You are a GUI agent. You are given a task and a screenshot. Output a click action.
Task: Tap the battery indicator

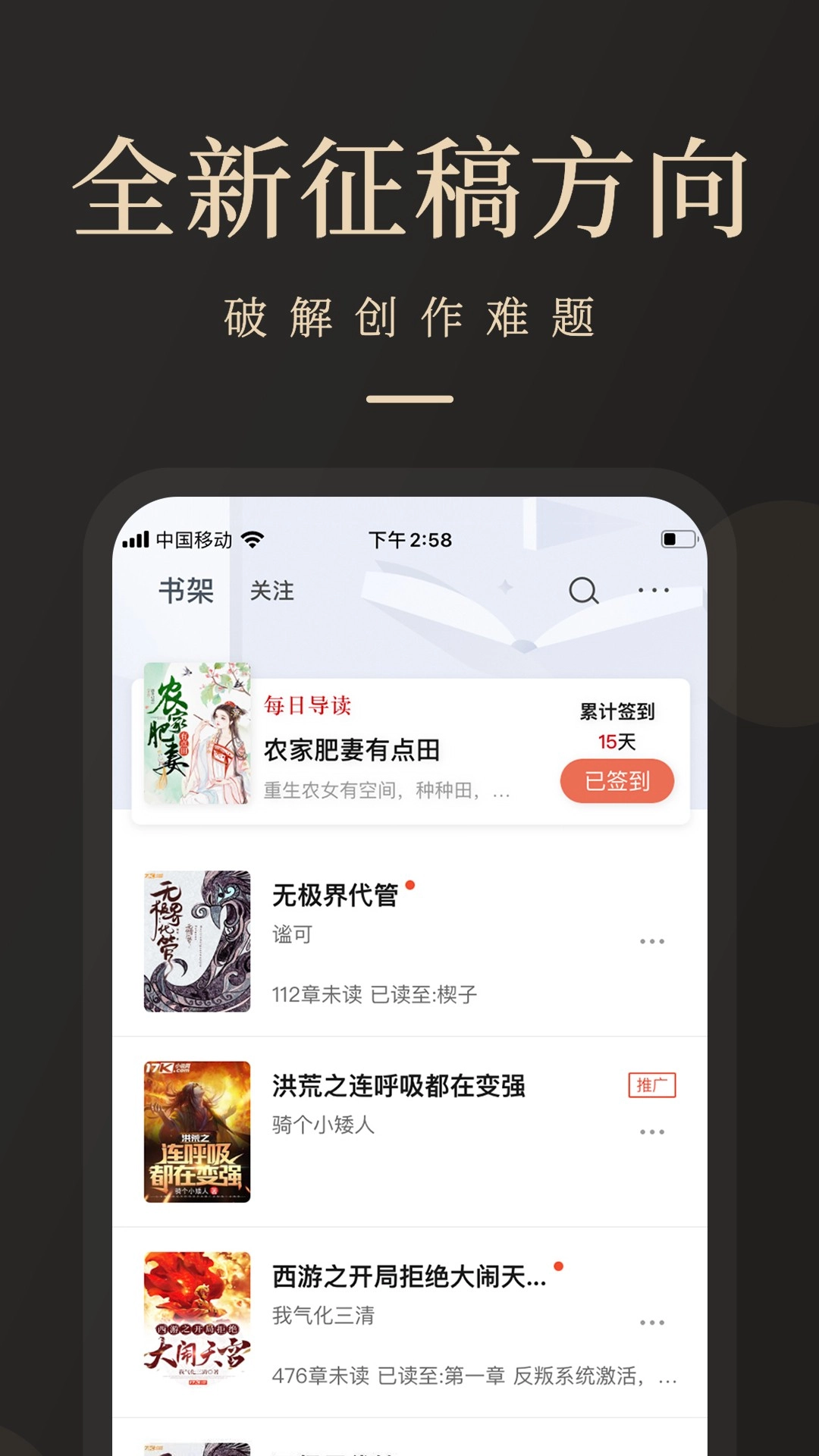point(676,540)
